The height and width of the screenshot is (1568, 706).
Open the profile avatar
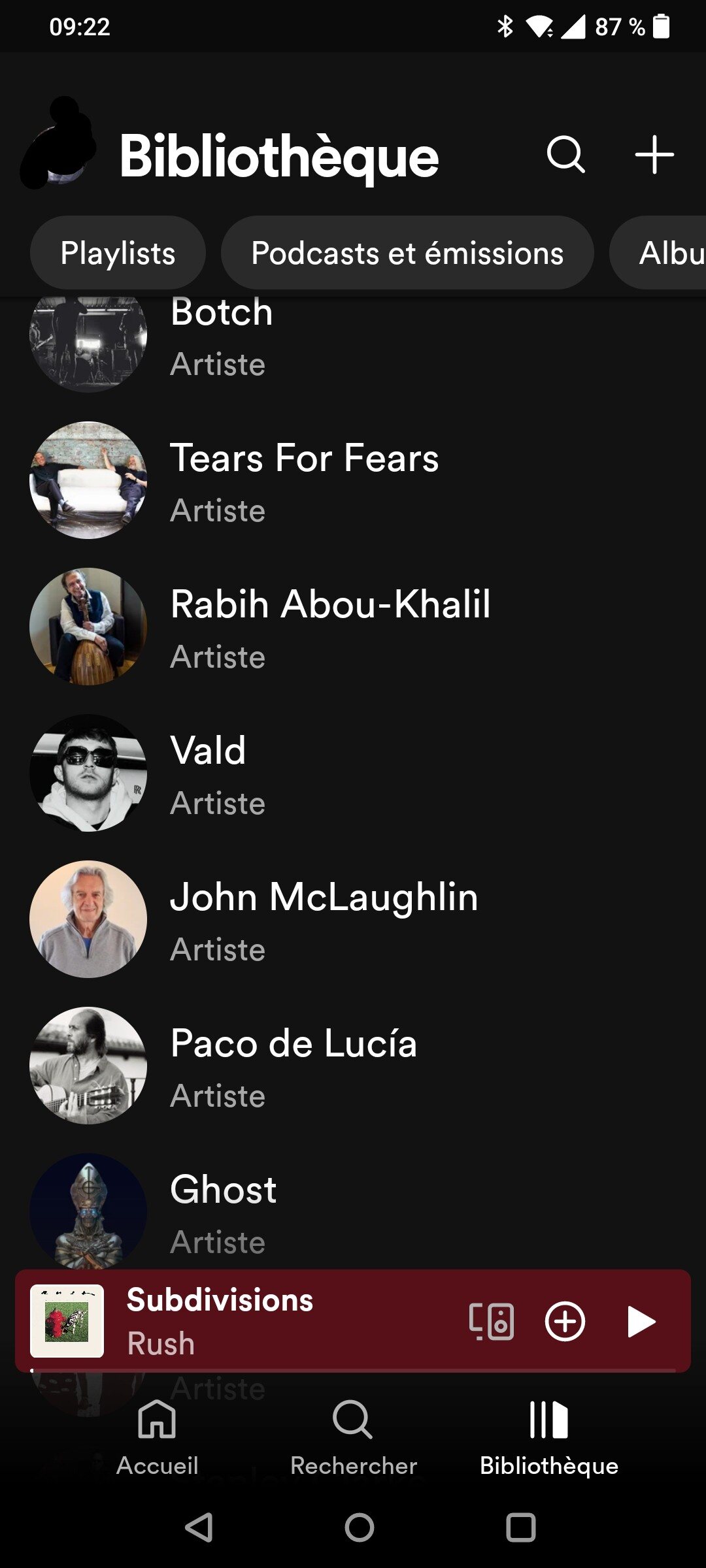coord(59,144)
